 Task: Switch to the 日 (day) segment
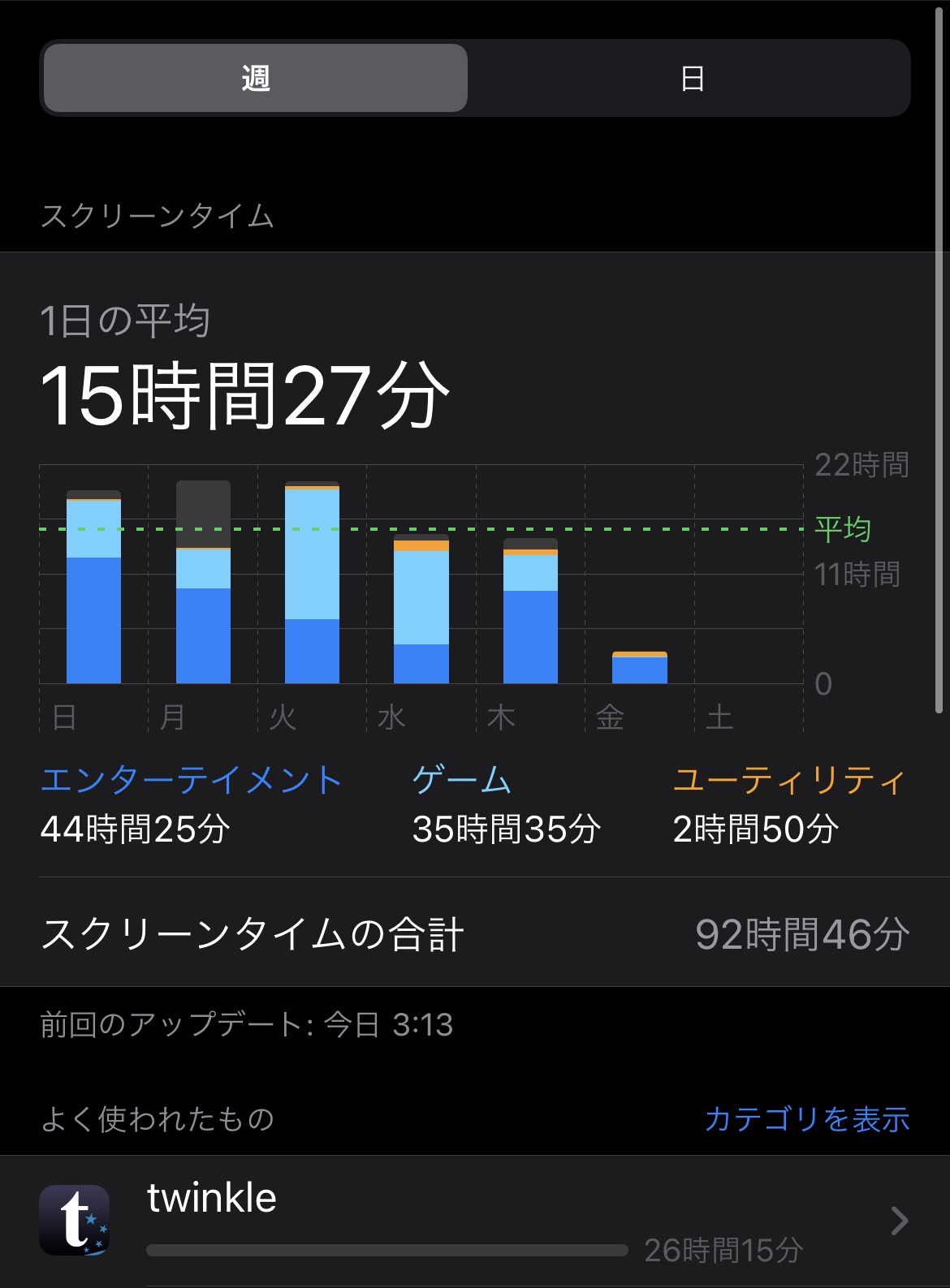[691, 79]
